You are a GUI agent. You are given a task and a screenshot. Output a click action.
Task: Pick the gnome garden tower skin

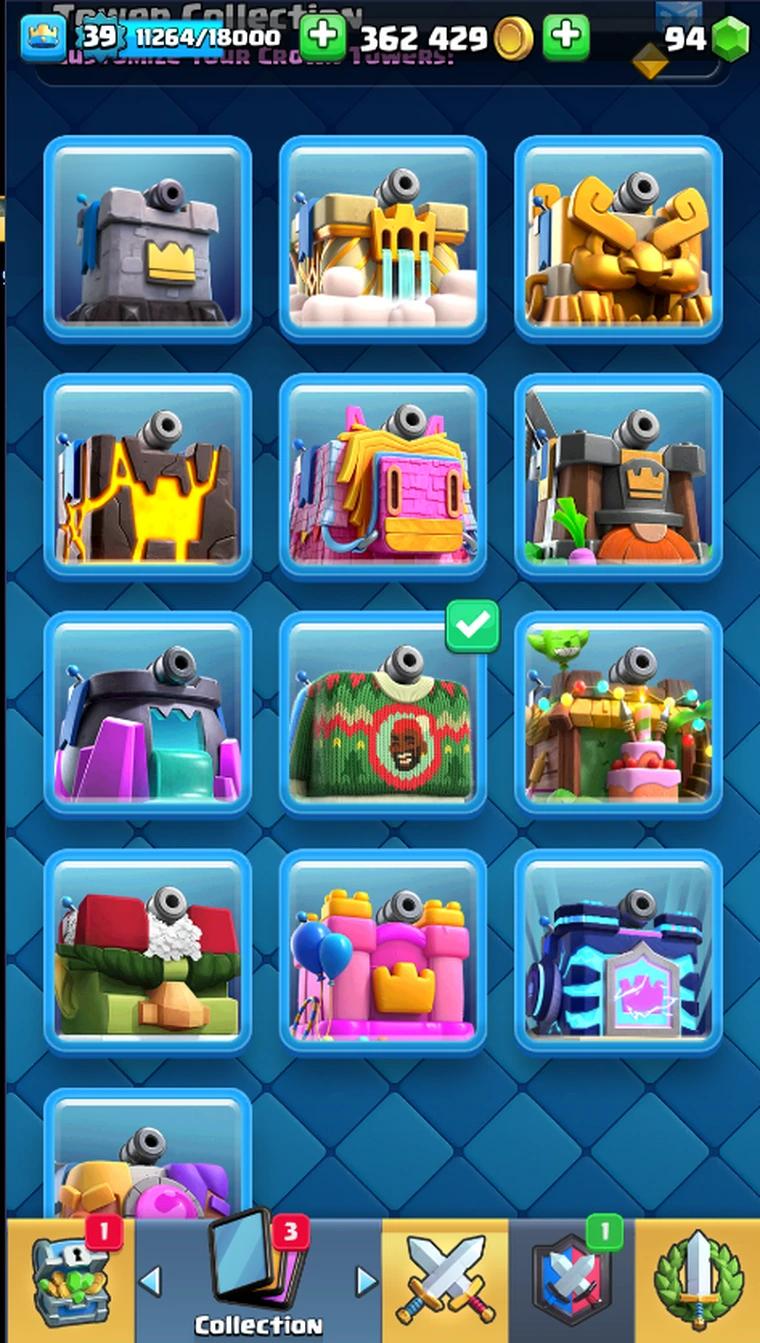[x=618, y=477]
